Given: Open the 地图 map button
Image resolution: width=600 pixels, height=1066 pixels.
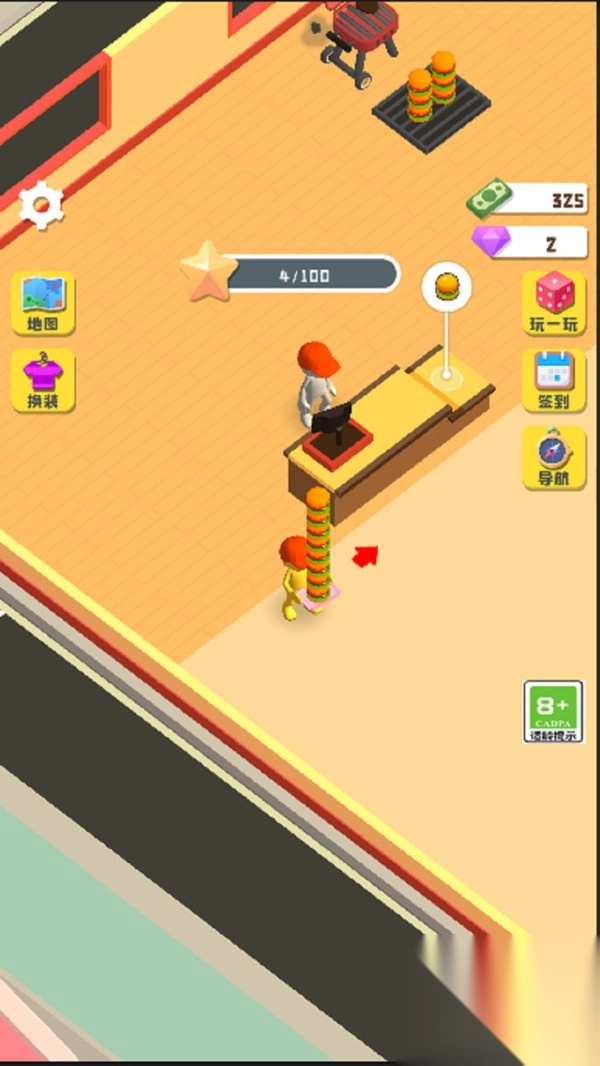Looking at the screenshot, I should pyautogui.click(x=43, y=303).
